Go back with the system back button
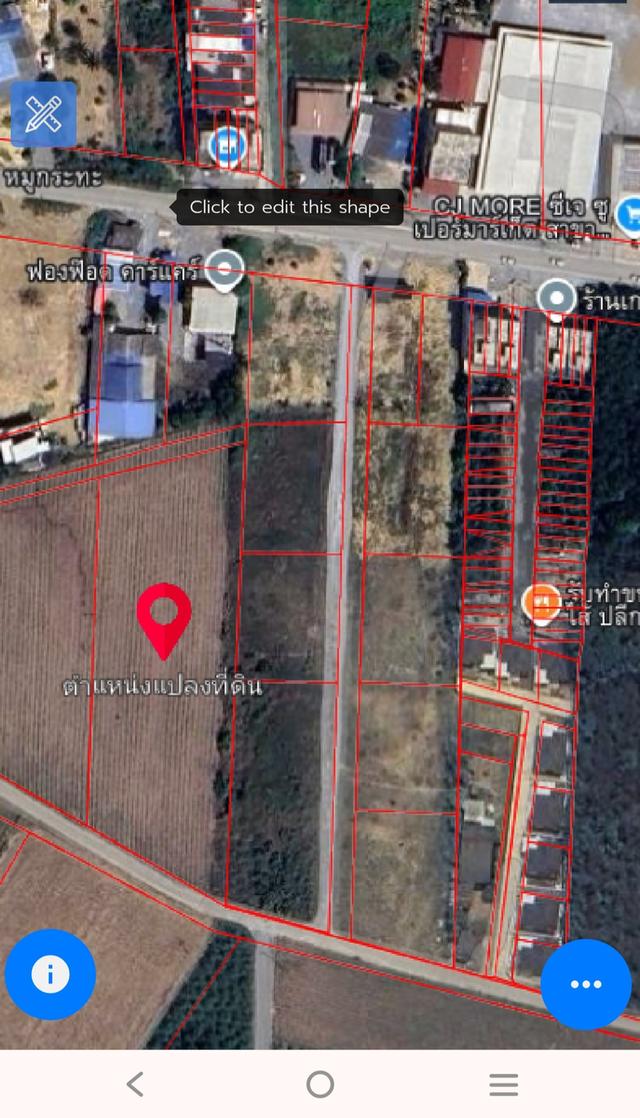This screenshot has width=640, height=1118. point(135,1083)
